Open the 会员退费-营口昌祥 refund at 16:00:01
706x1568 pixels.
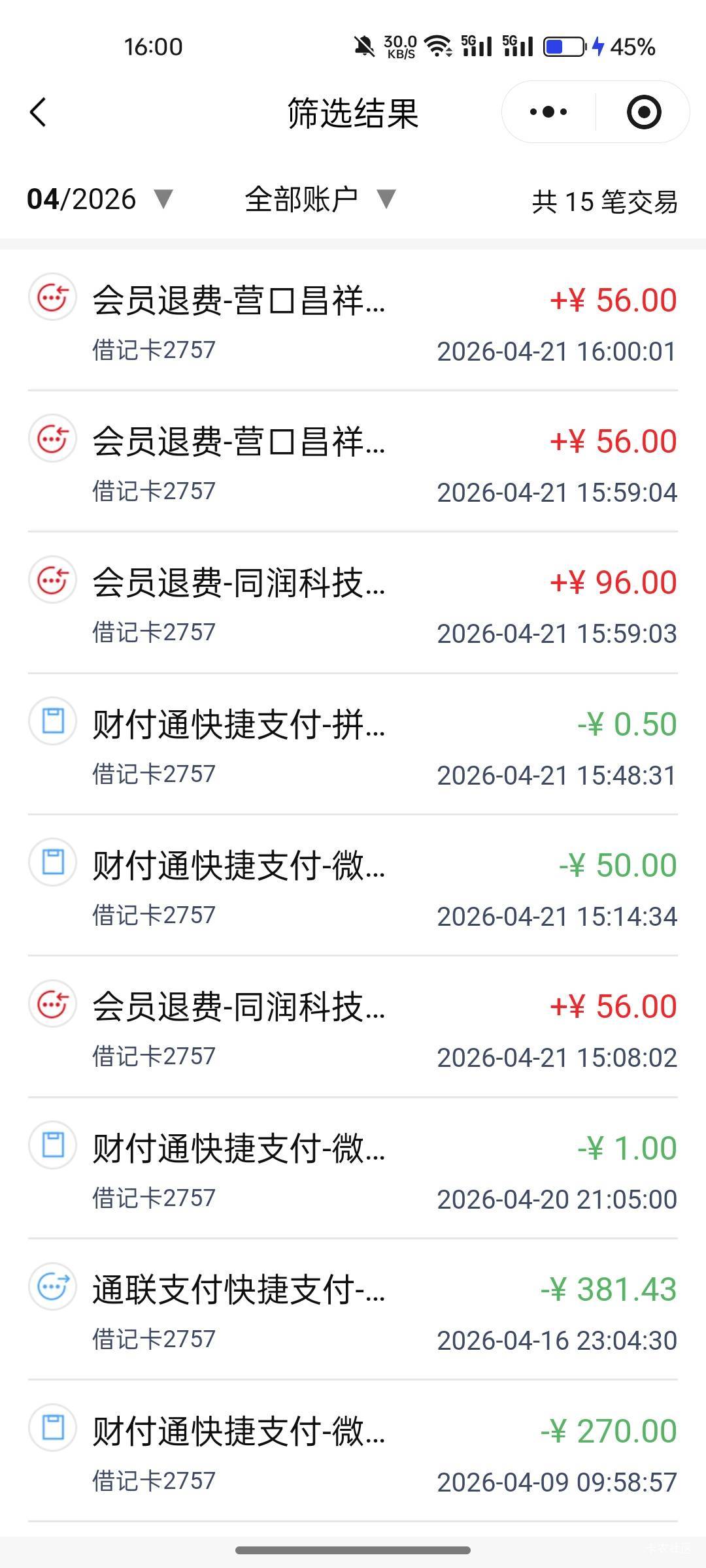point(353,321)
